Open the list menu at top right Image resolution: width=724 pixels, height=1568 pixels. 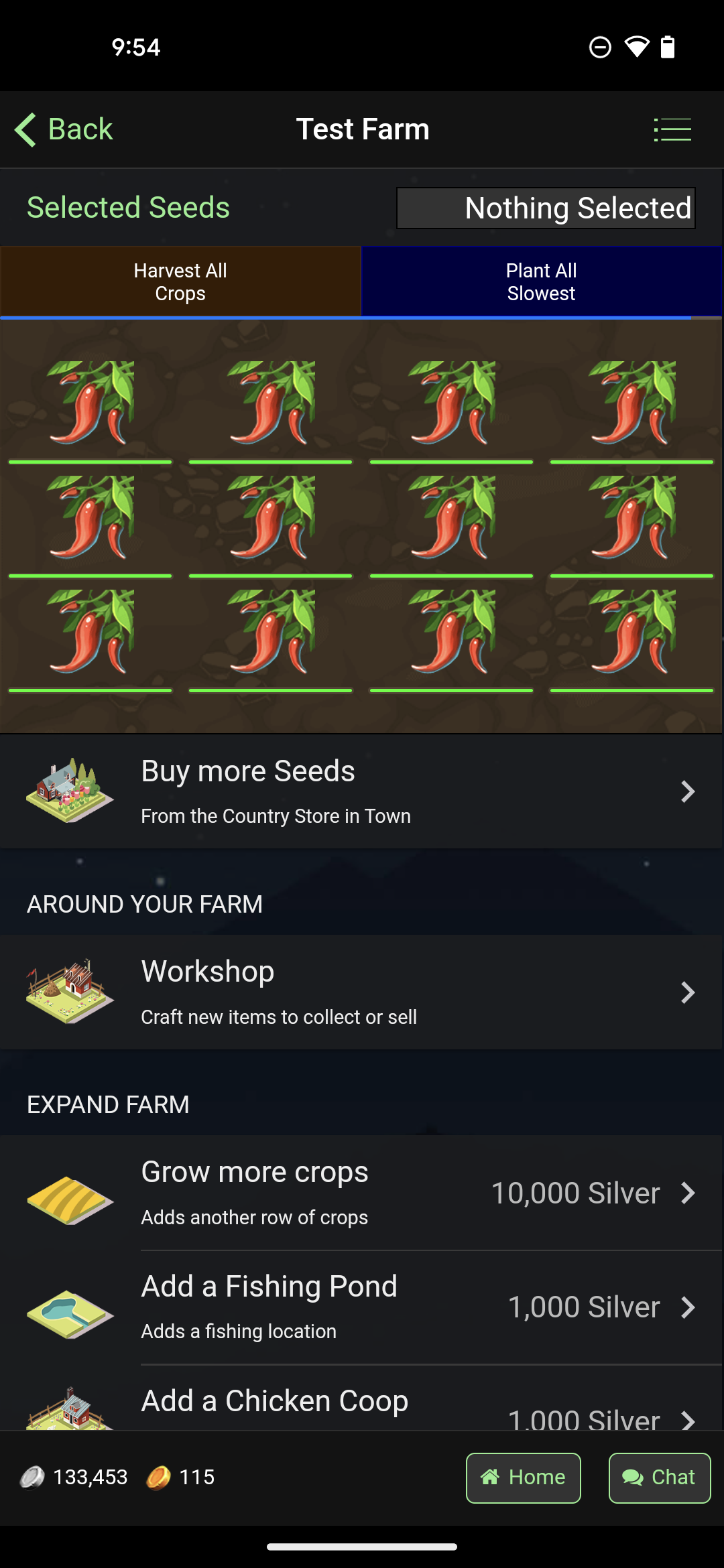pyautogui.click(x=673, y=129)
